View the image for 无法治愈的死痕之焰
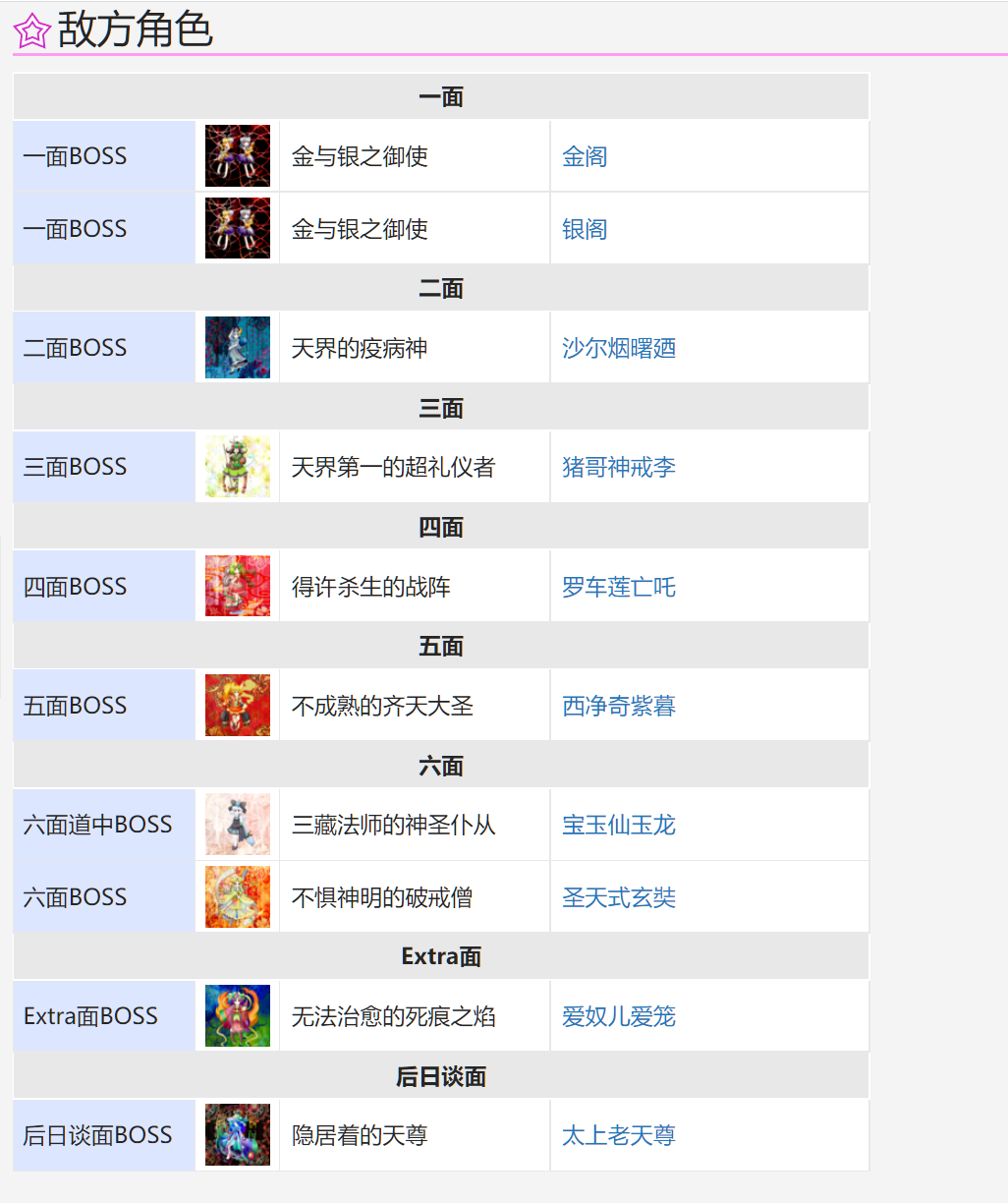 coord(238,1016)
